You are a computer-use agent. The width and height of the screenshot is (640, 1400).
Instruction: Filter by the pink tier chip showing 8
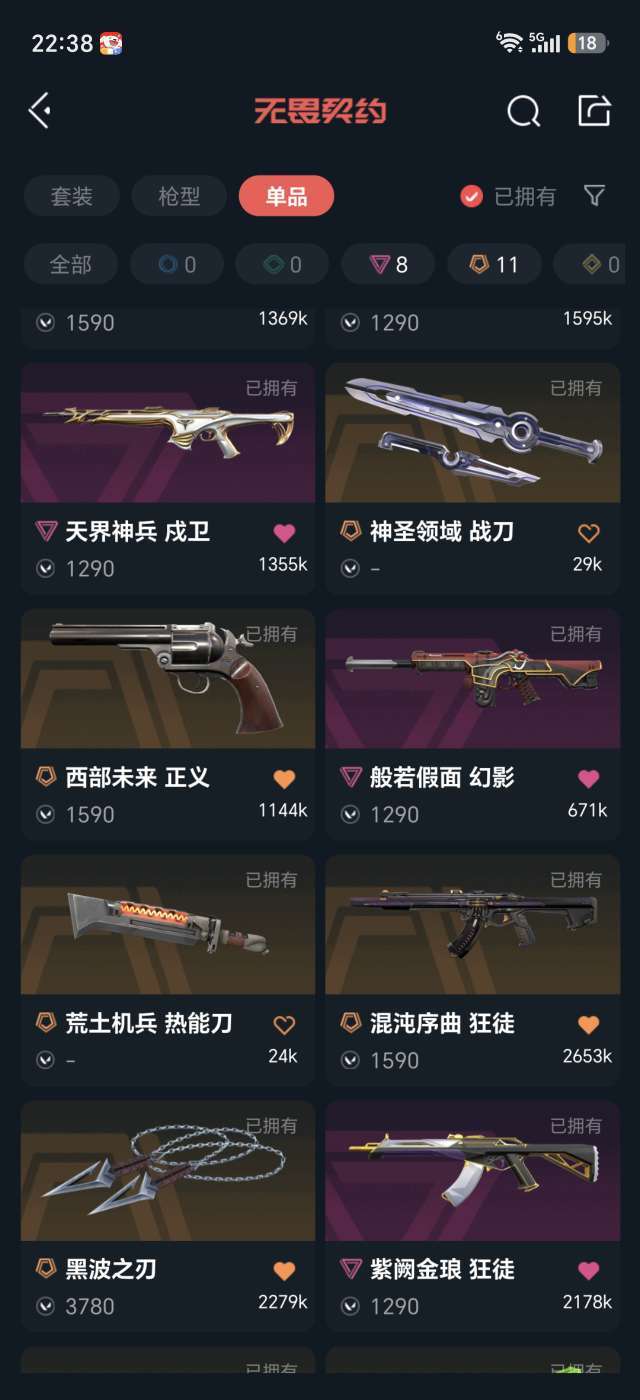pyautogui.click(x=389, y=264)
